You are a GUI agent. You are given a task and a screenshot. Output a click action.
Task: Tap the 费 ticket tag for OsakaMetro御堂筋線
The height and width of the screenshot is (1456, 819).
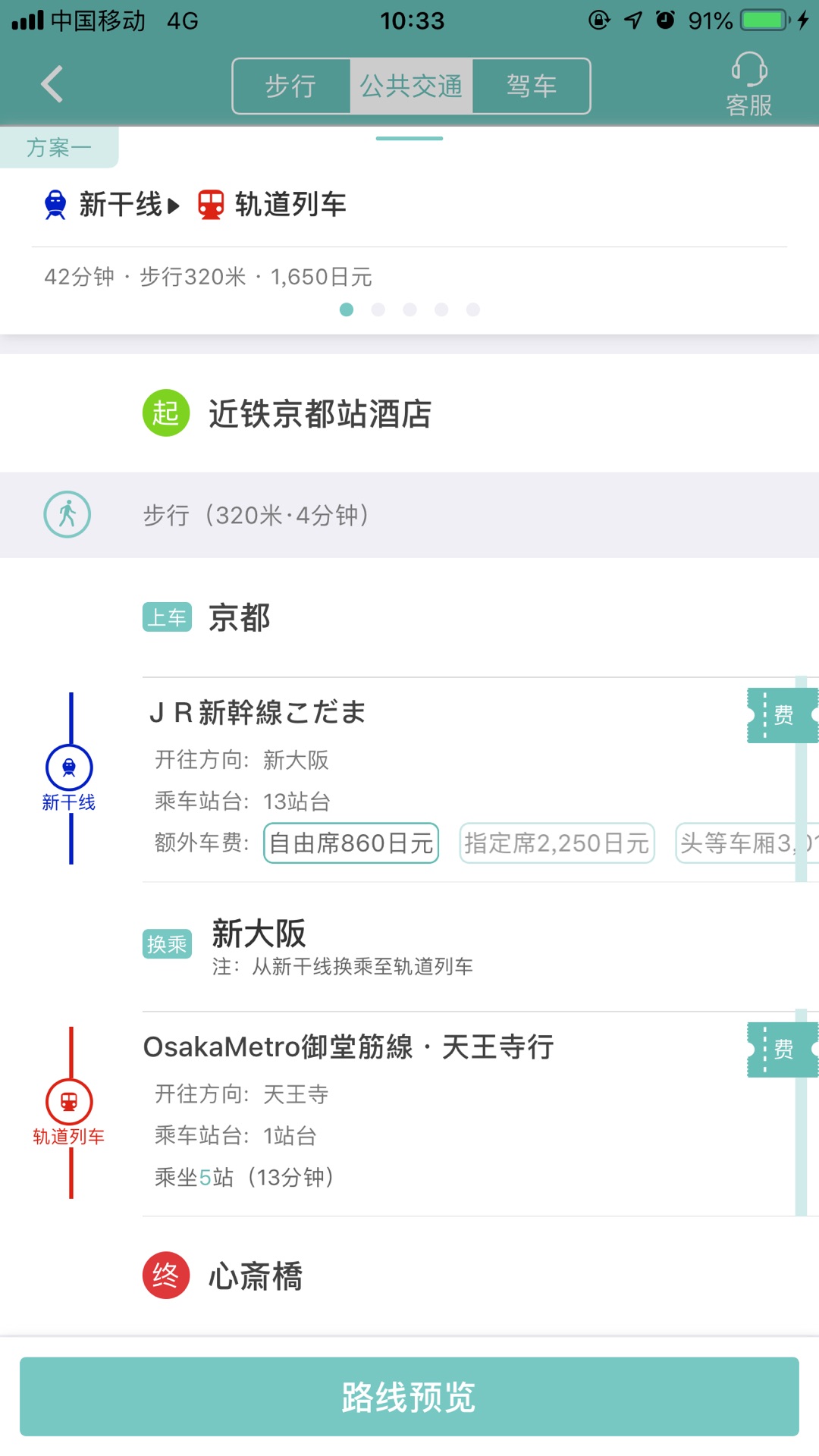pos(781,1050)
